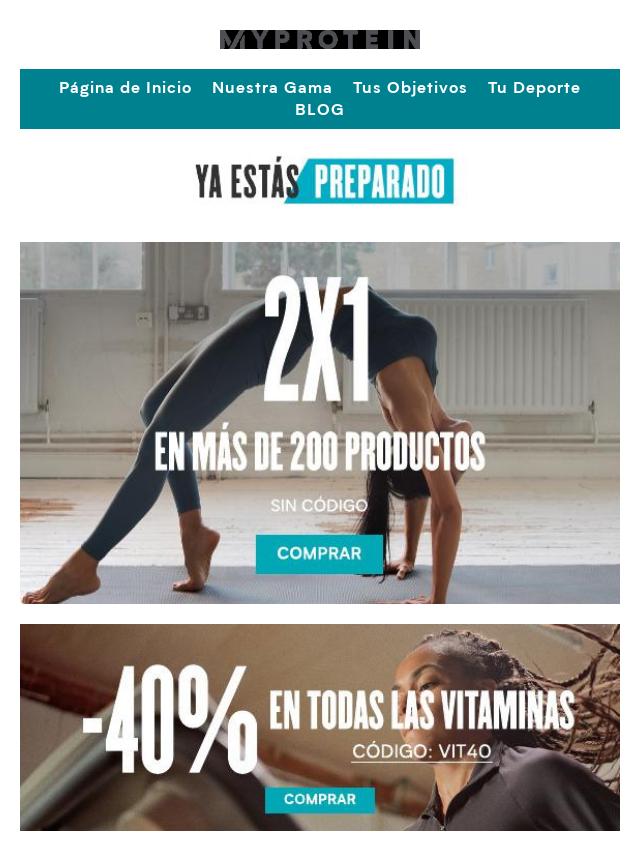Tap COMPRAR on the 2X1 banner
Image resolution: width=640 pixels, height=854 pixels.
[319, 554]
